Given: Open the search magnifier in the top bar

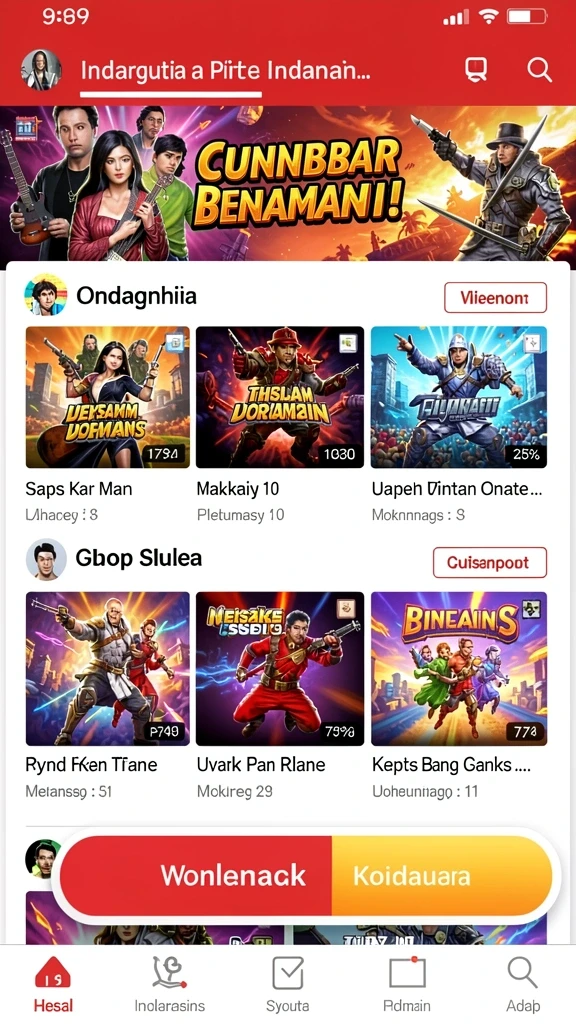Looking at the screenshot, I should point(539,69).
